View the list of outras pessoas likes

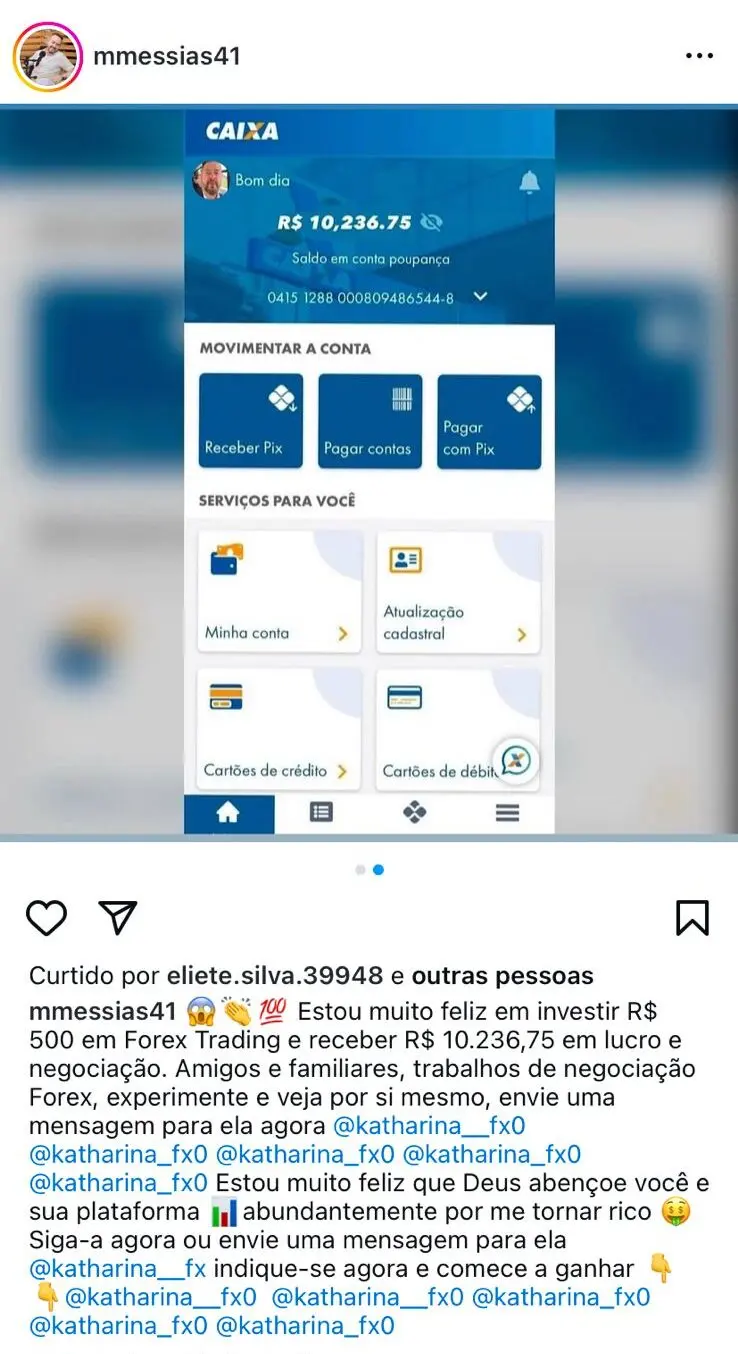[x=502, y=976]
